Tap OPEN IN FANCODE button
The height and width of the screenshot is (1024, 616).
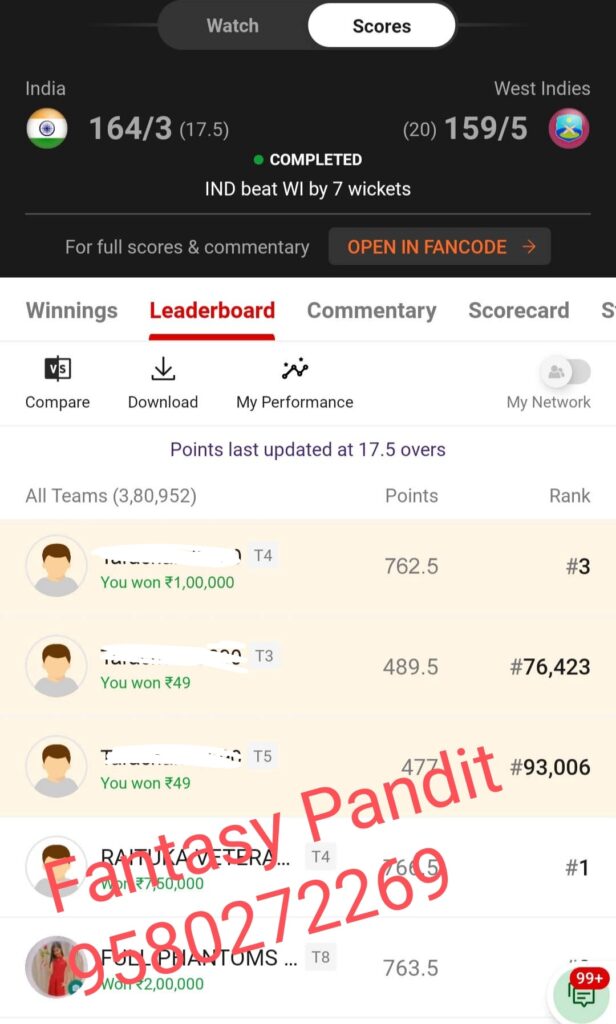pos(439,246)
